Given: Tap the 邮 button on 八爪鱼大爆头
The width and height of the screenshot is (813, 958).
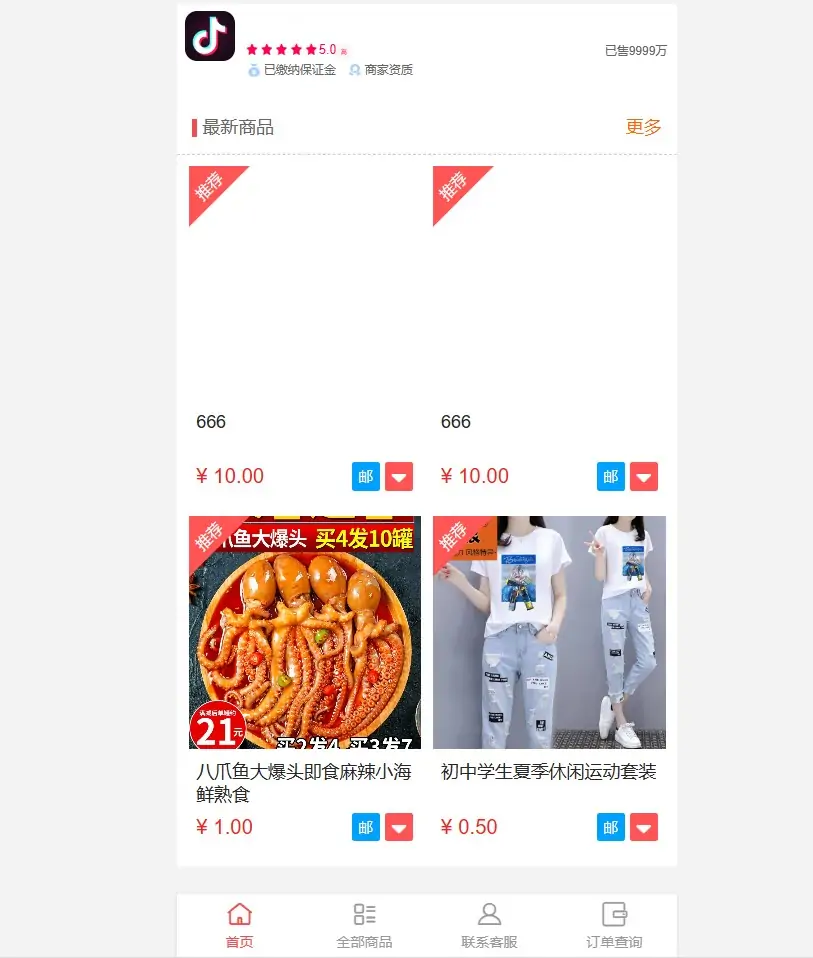Looking at the screenshot, I should 366,828.
